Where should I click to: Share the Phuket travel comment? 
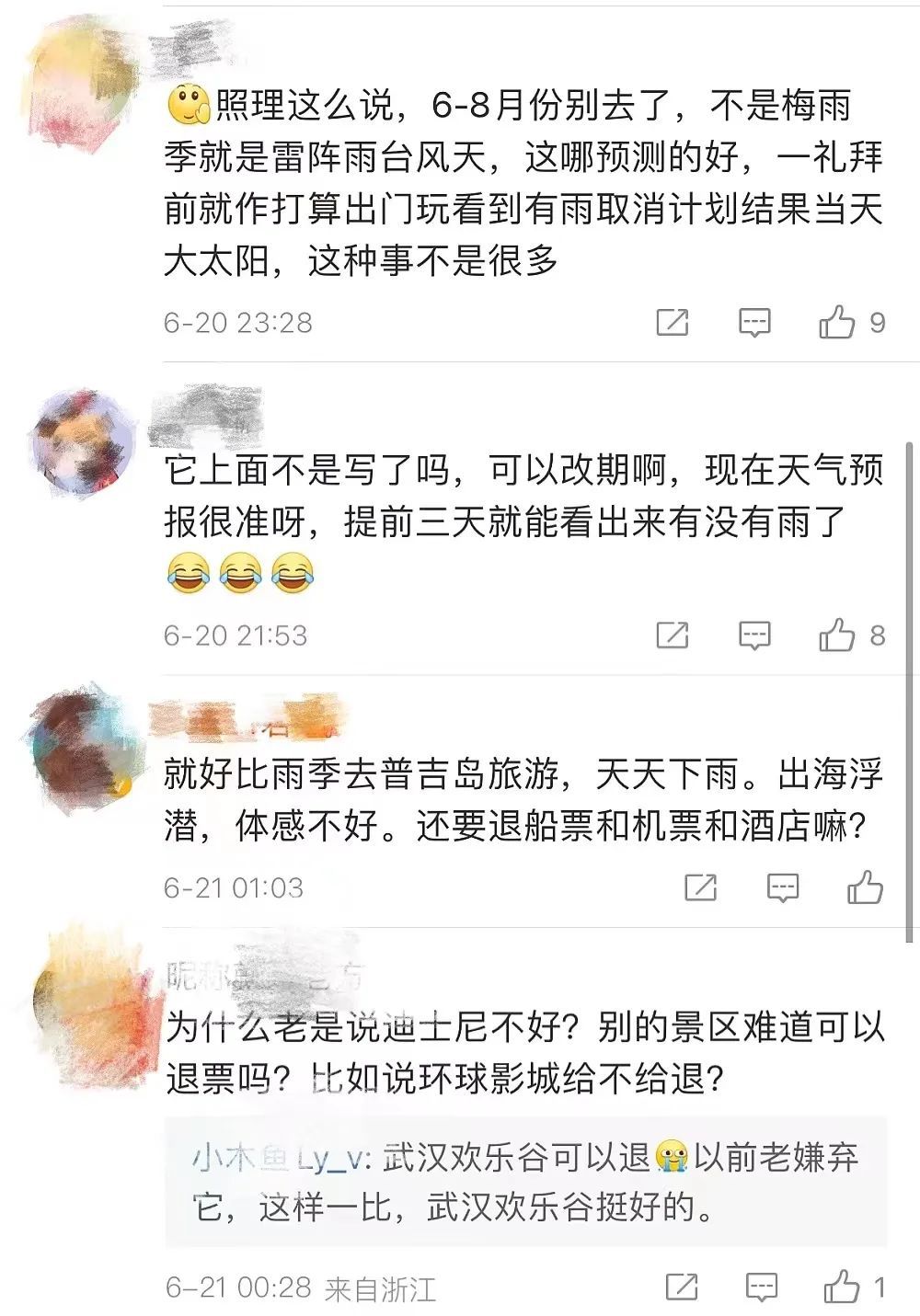pyautogui.click(x=703, y=886)
